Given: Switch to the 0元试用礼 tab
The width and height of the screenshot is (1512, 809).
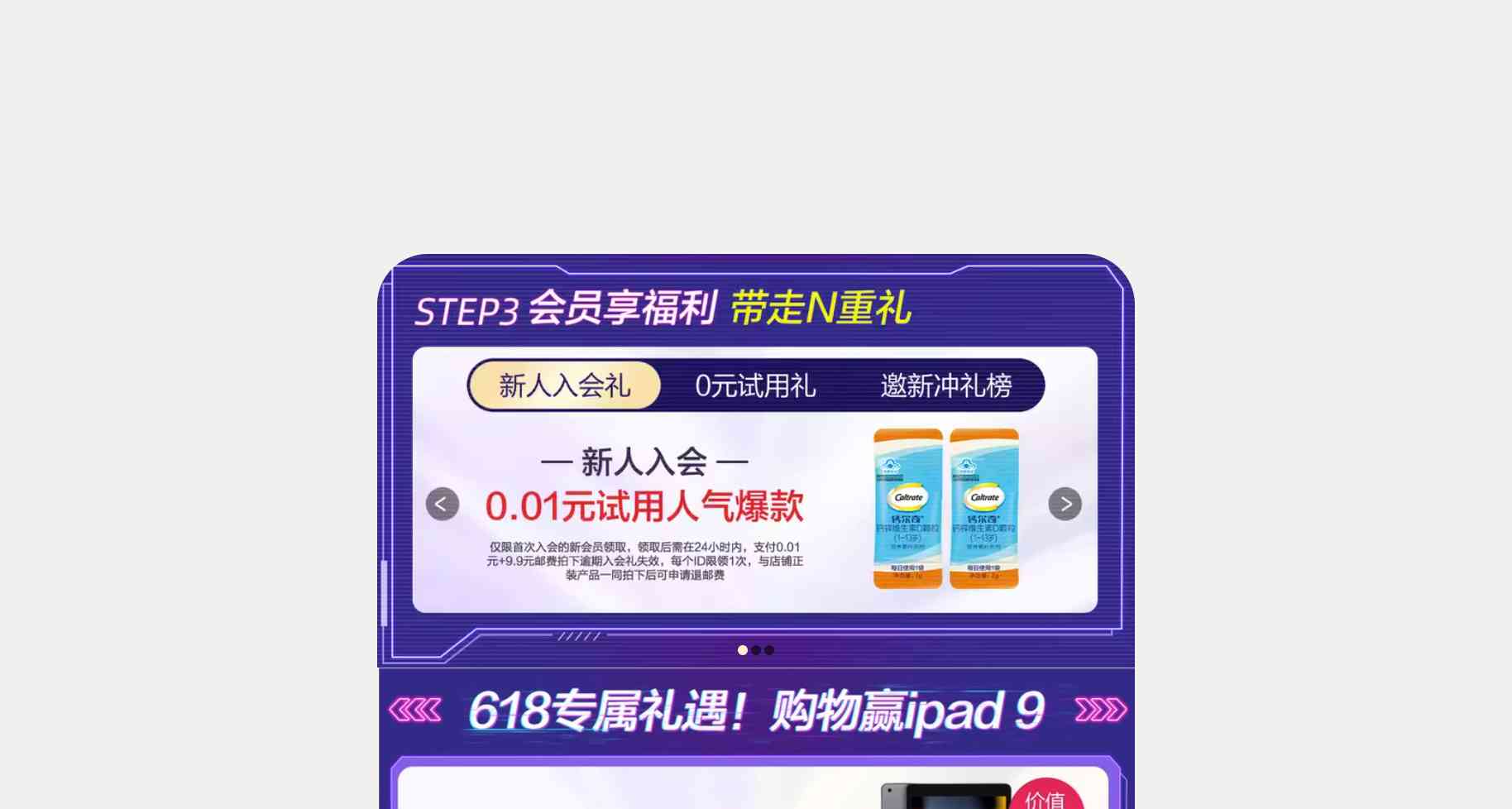Looking at the screenshot, I should point(755,385).
